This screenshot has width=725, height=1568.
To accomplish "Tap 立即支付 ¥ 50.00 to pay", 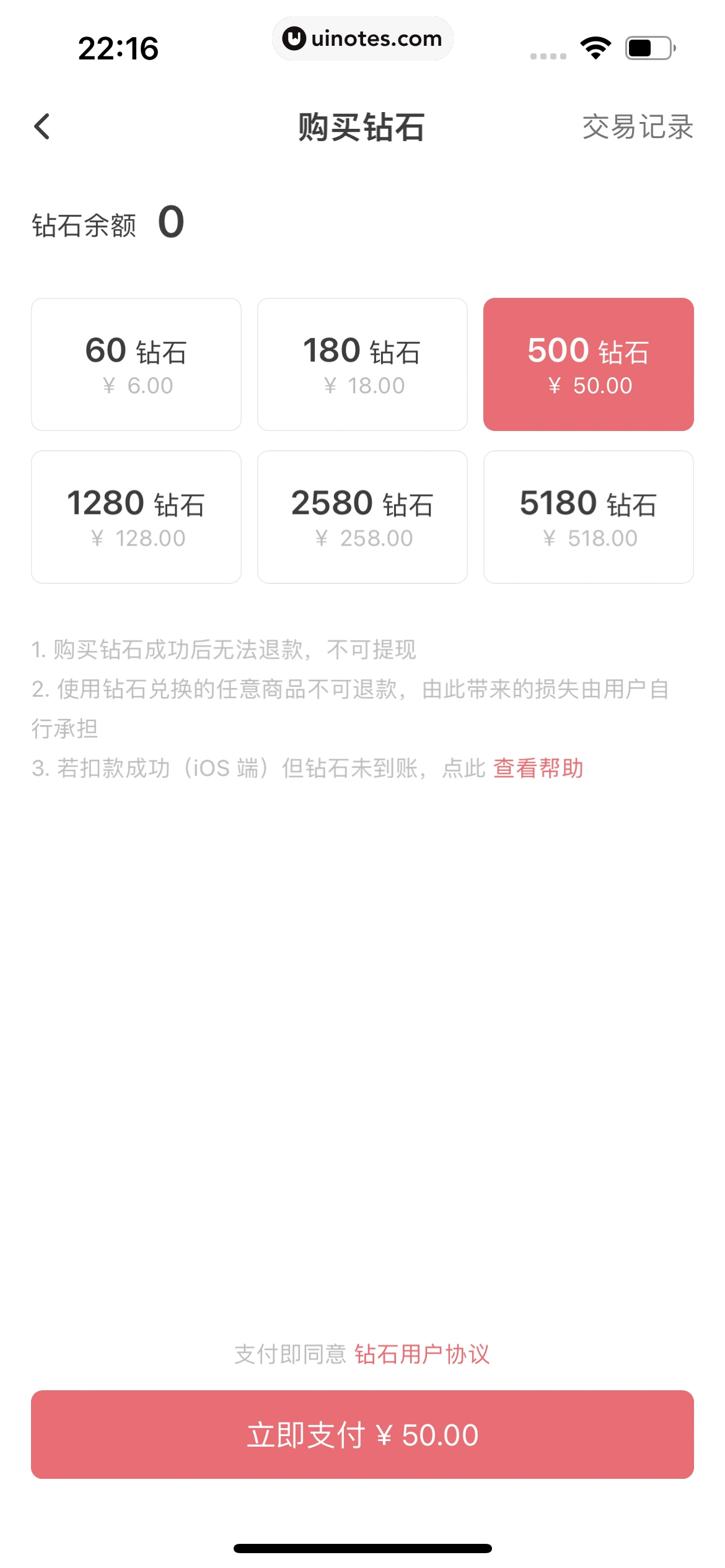I will pos(362,1434).
